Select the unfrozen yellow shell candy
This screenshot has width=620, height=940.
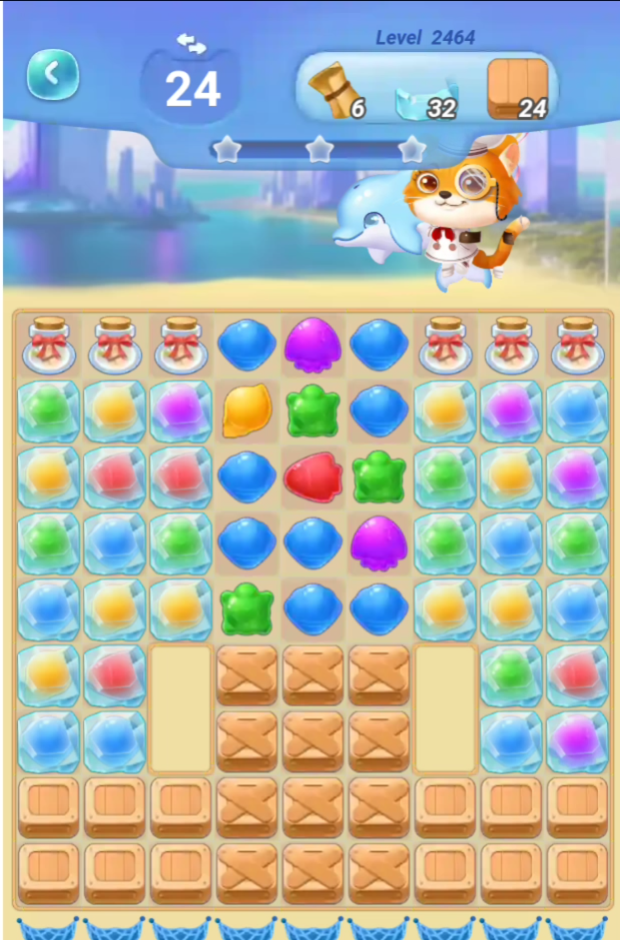point(246,411)
